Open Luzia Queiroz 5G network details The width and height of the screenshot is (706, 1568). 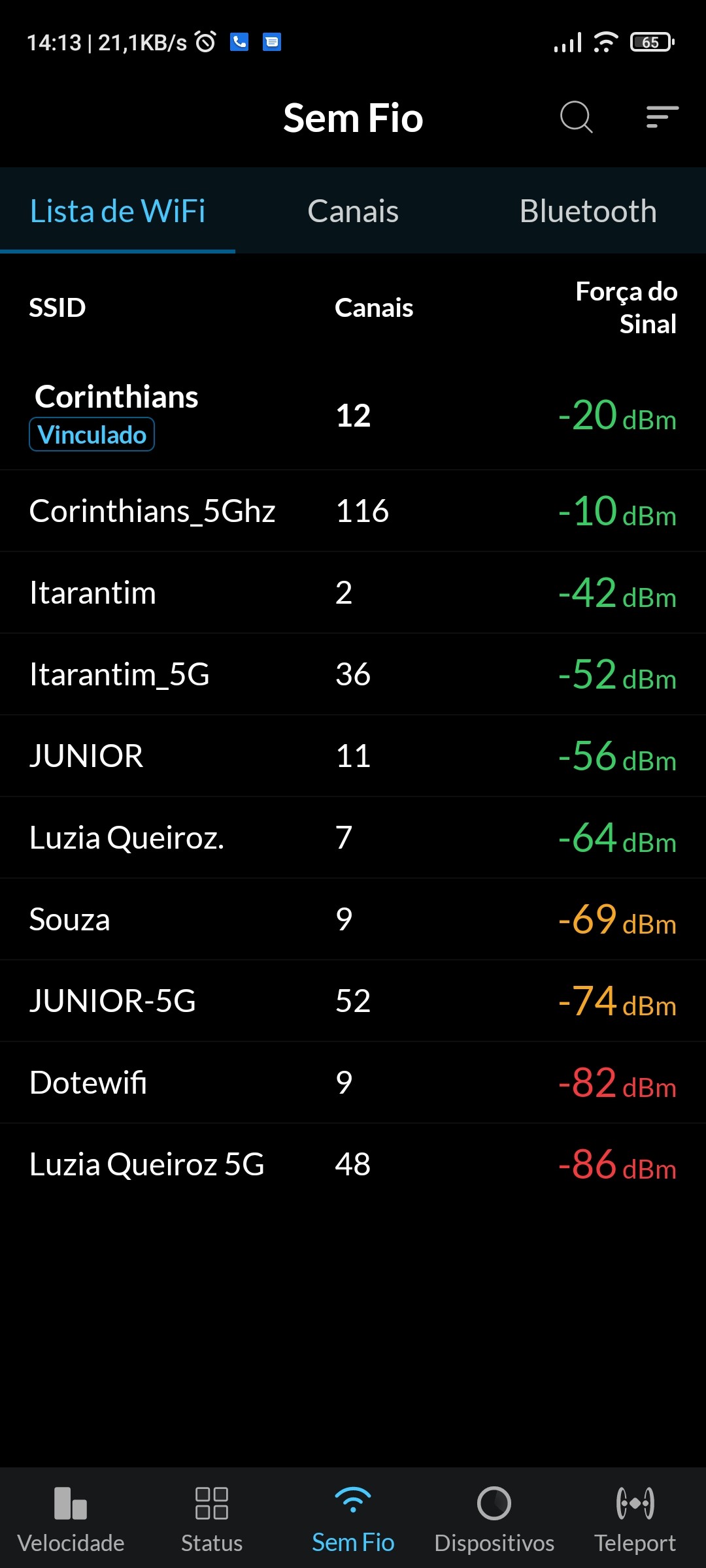point(353,1164)
